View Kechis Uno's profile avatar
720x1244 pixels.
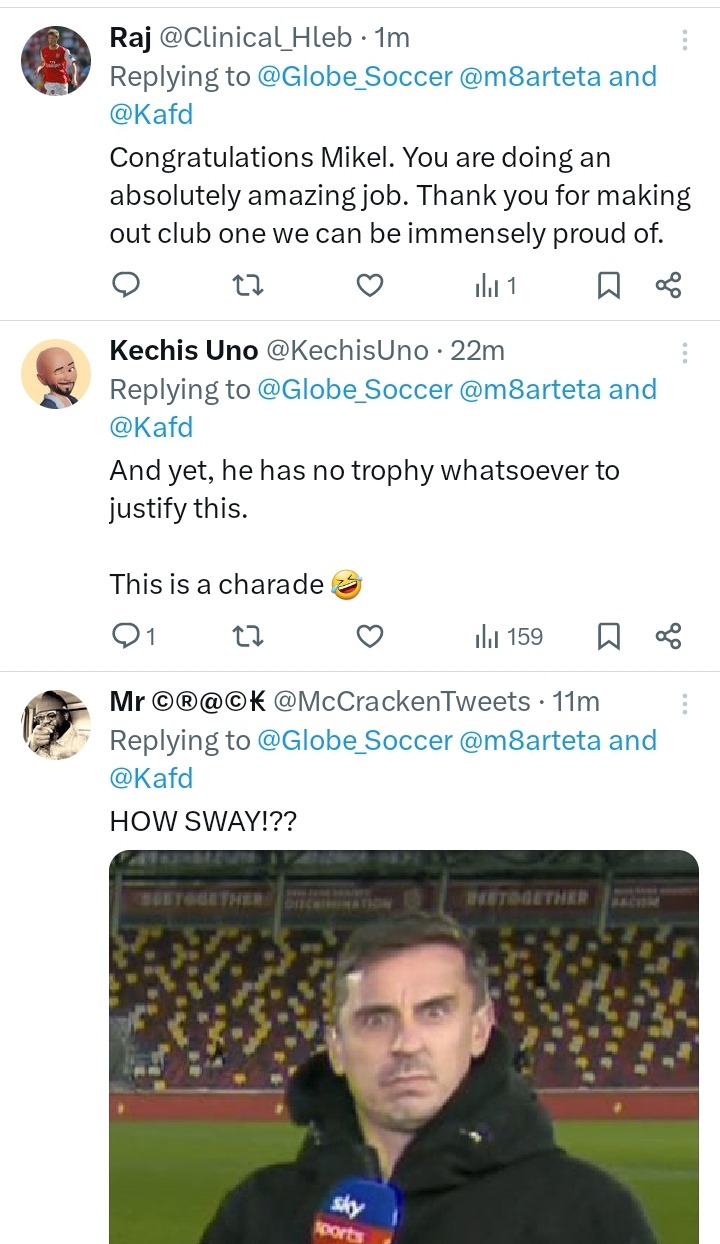click(56, 374)
